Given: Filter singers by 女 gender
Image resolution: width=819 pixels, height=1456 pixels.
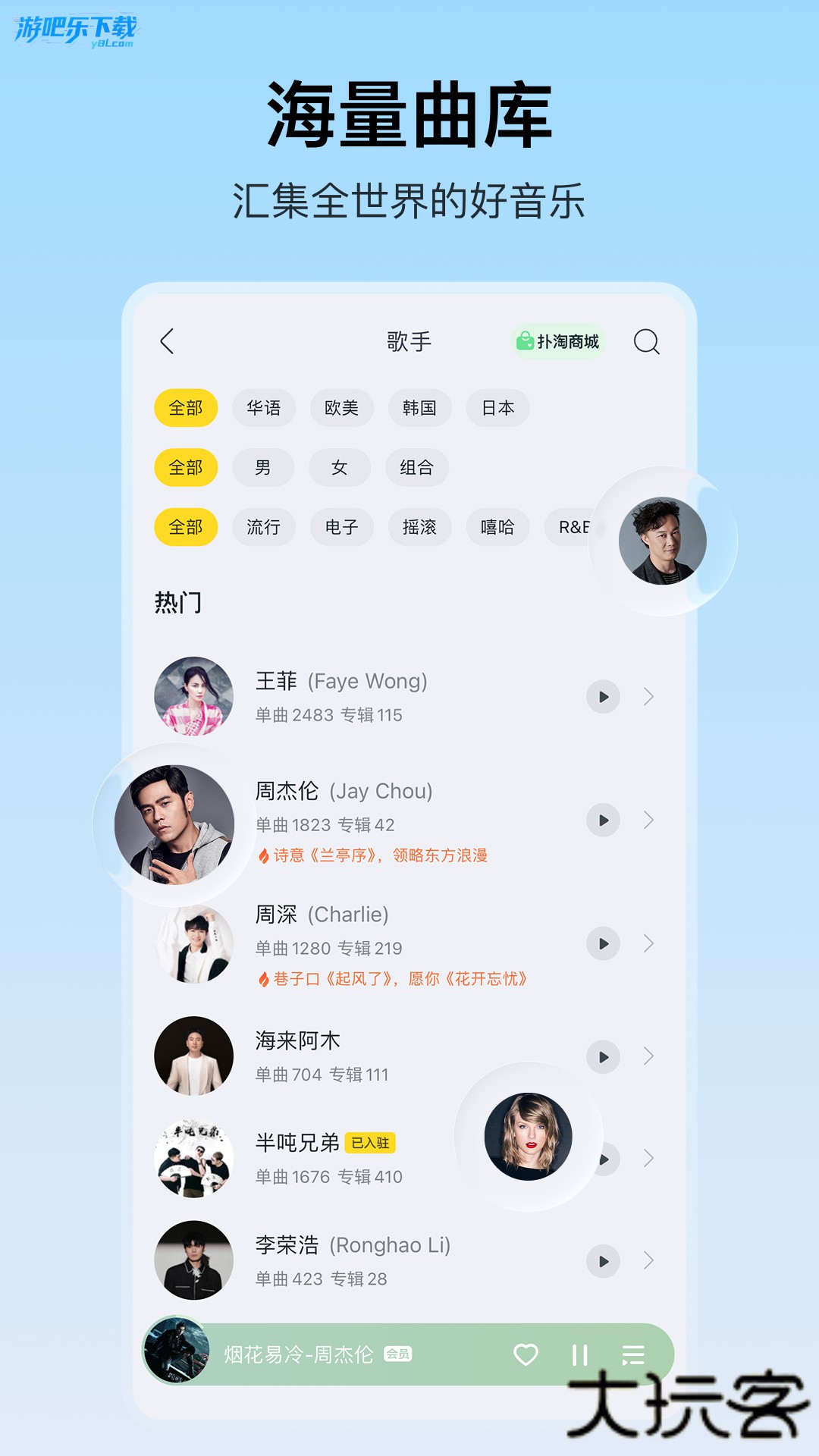Looking at the screenshot, I should pyautogui.click(x=339, y=468).
